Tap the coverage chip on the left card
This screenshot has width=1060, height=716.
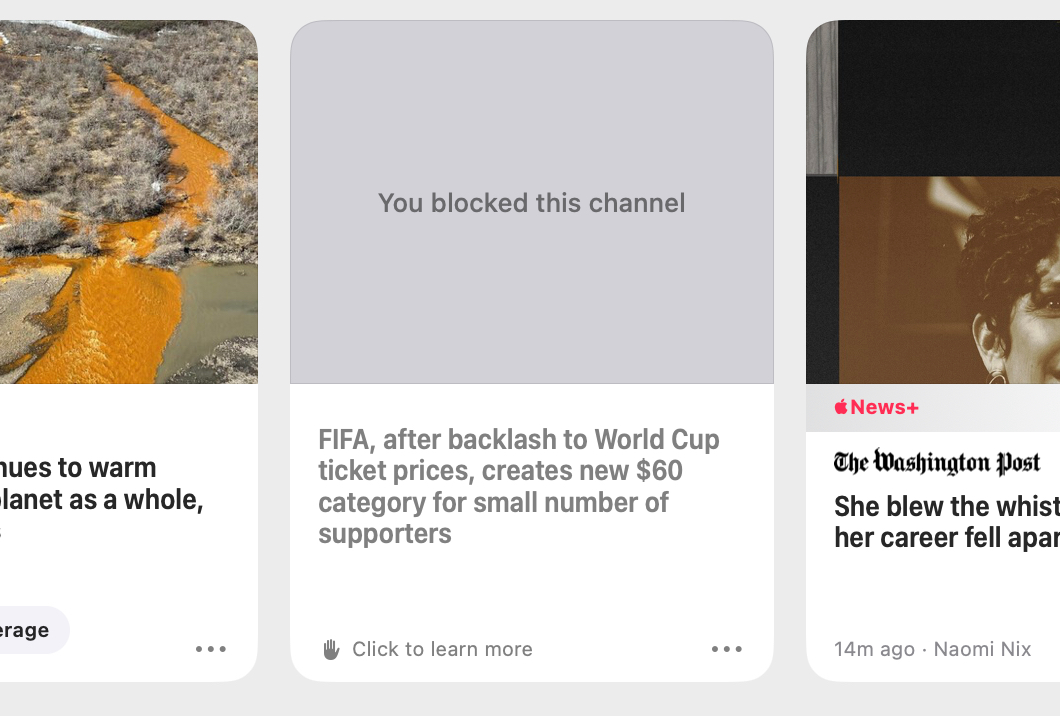[28, 630]
